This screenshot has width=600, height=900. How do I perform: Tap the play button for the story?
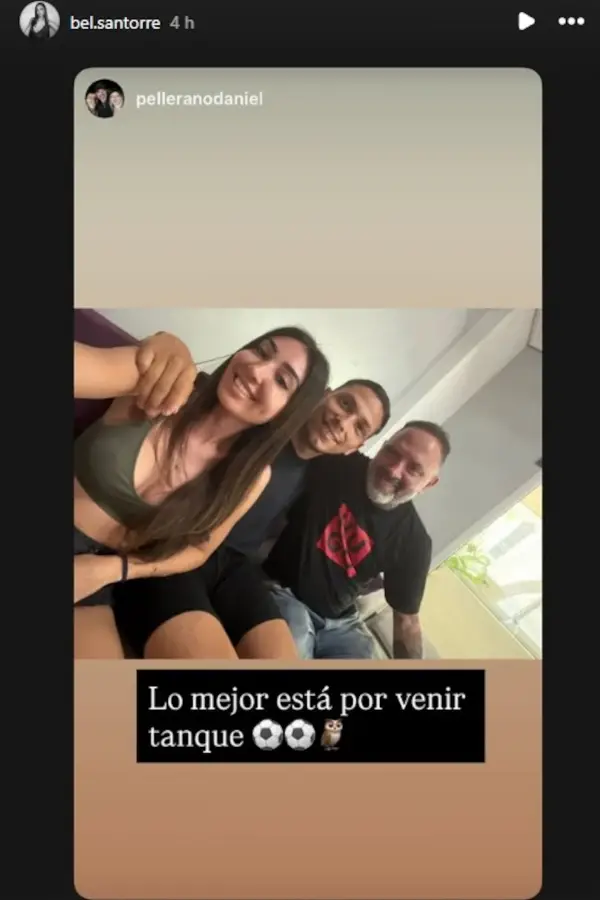526,21
